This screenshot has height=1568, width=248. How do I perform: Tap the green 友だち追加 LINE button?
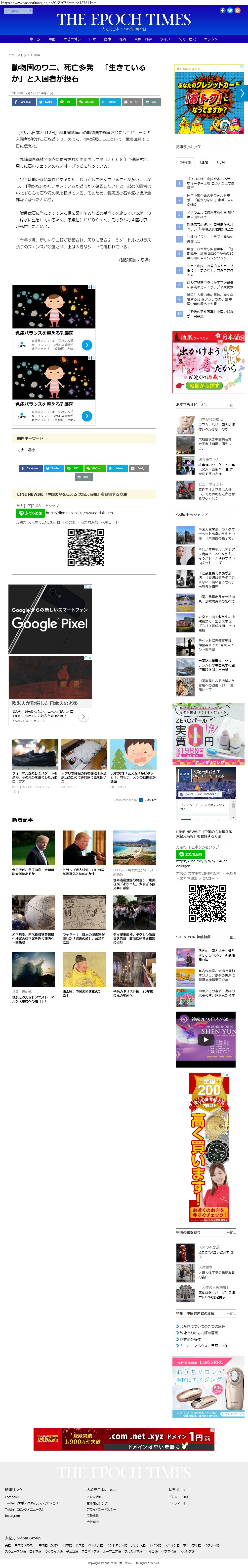coord(29,513)
